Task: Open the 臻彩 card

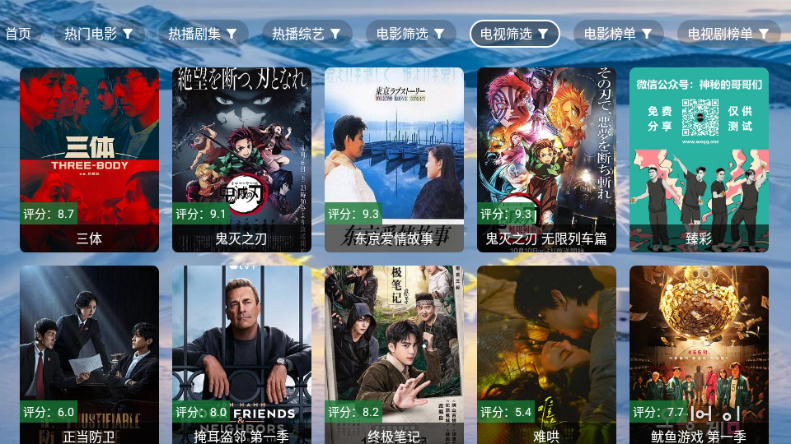Action: (698, 158)
